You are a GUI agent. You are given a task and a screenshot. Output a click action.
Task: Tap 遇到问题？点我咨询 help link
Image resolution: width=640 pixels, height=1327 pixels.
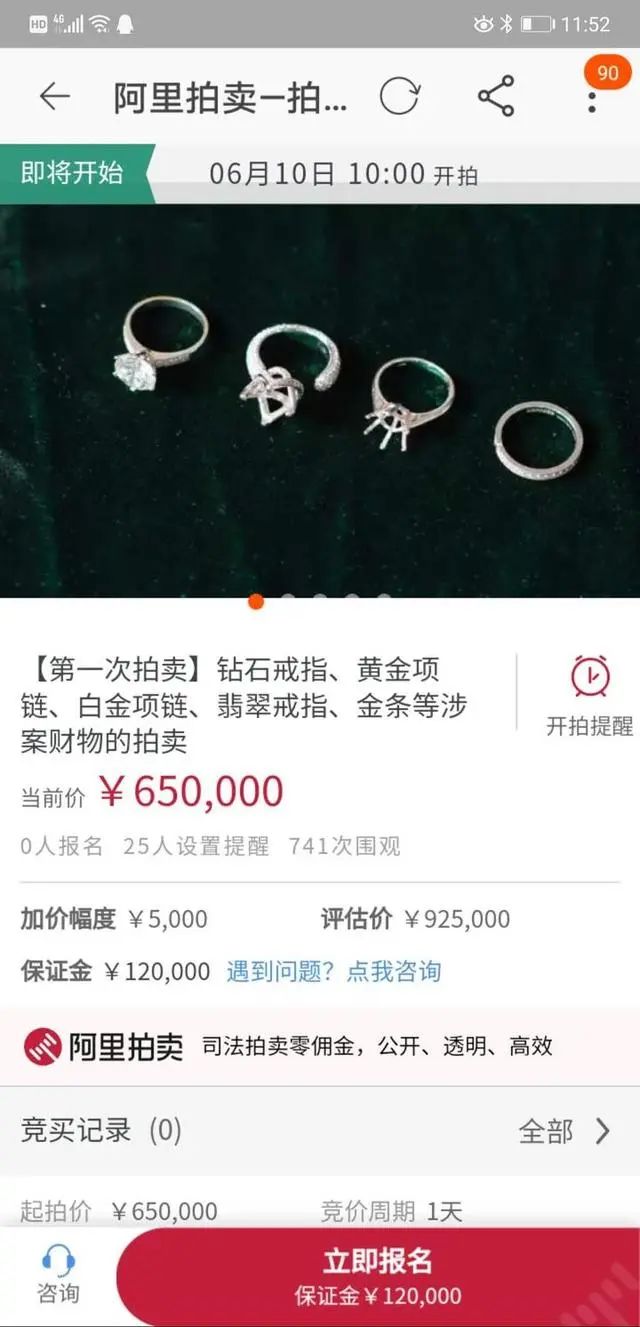tap(333, 971)
